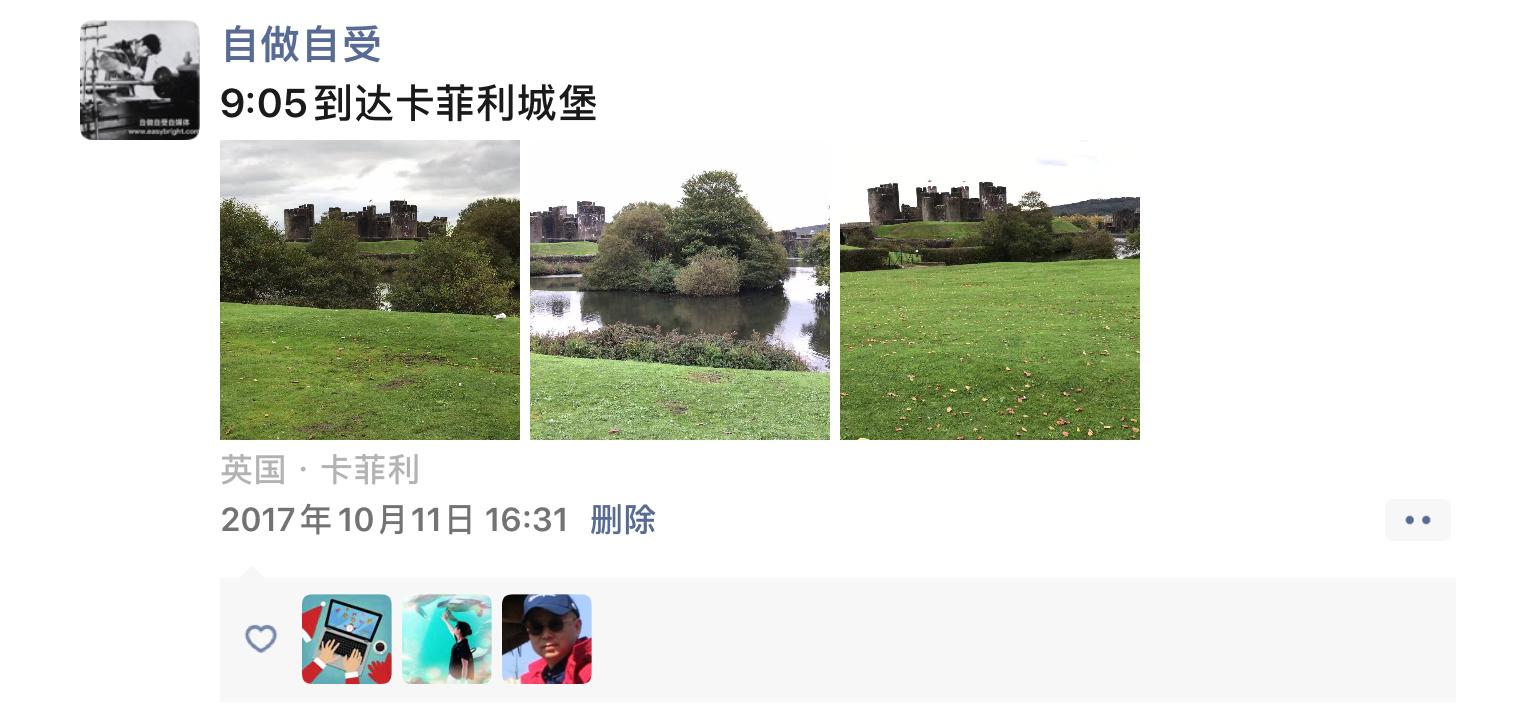Open the two-dot like/comment menu
This screenshot has width=1536, height=705.
pyautogui.click(x=1417, y=520)
